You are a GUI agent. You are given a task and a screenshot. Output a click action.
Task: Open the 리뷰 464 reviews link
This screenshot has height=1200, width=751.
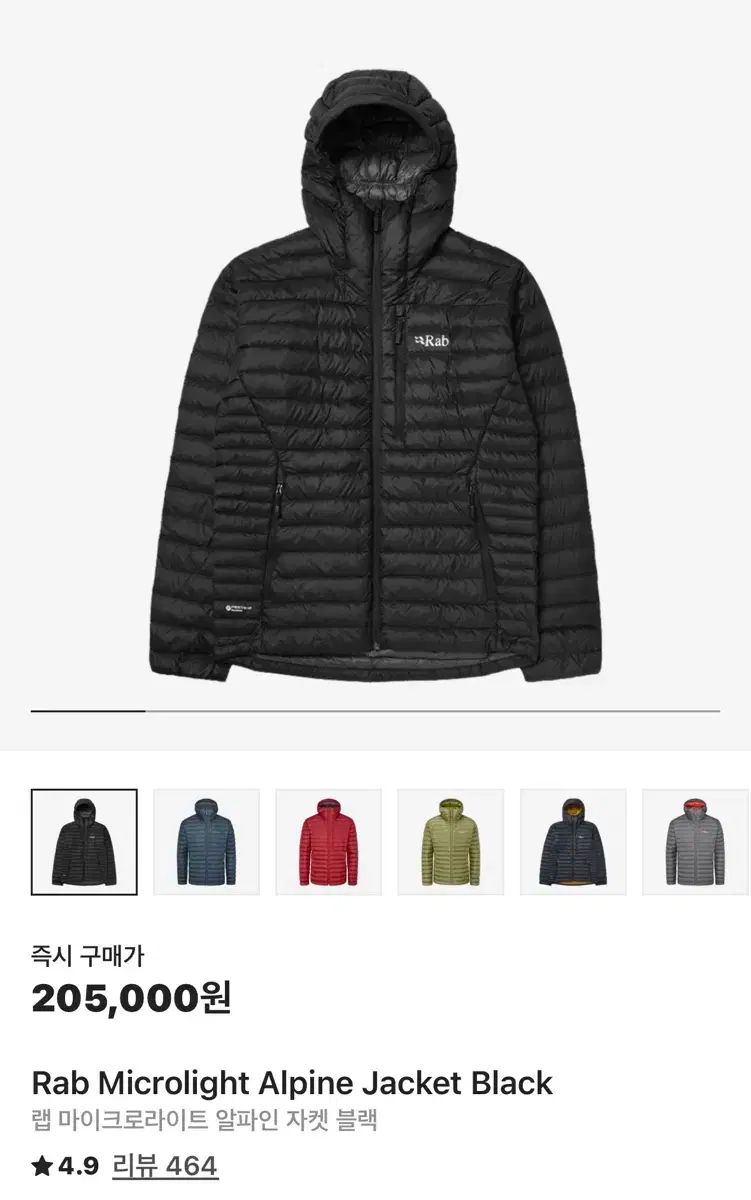pos(165,1165)
